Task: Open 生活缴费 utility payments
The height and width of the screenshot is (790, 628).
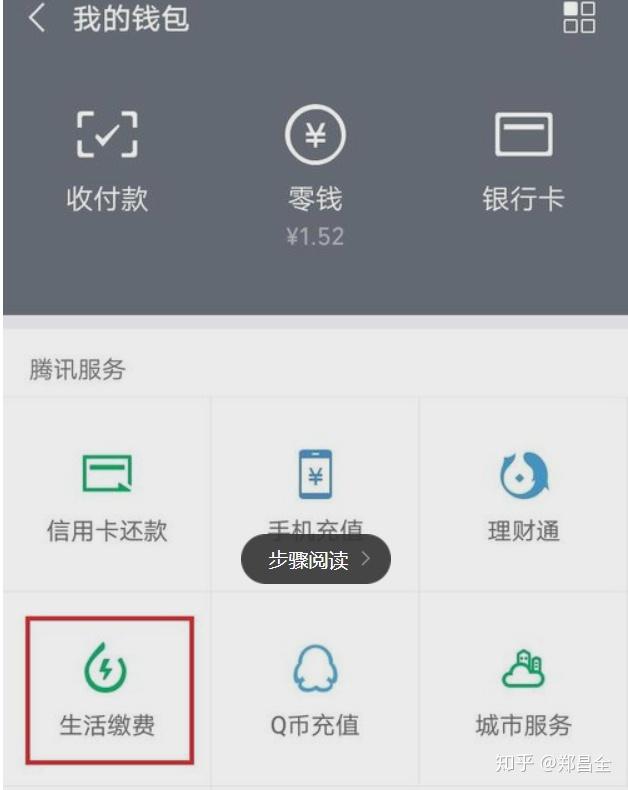Action: [x=107, y=688]
